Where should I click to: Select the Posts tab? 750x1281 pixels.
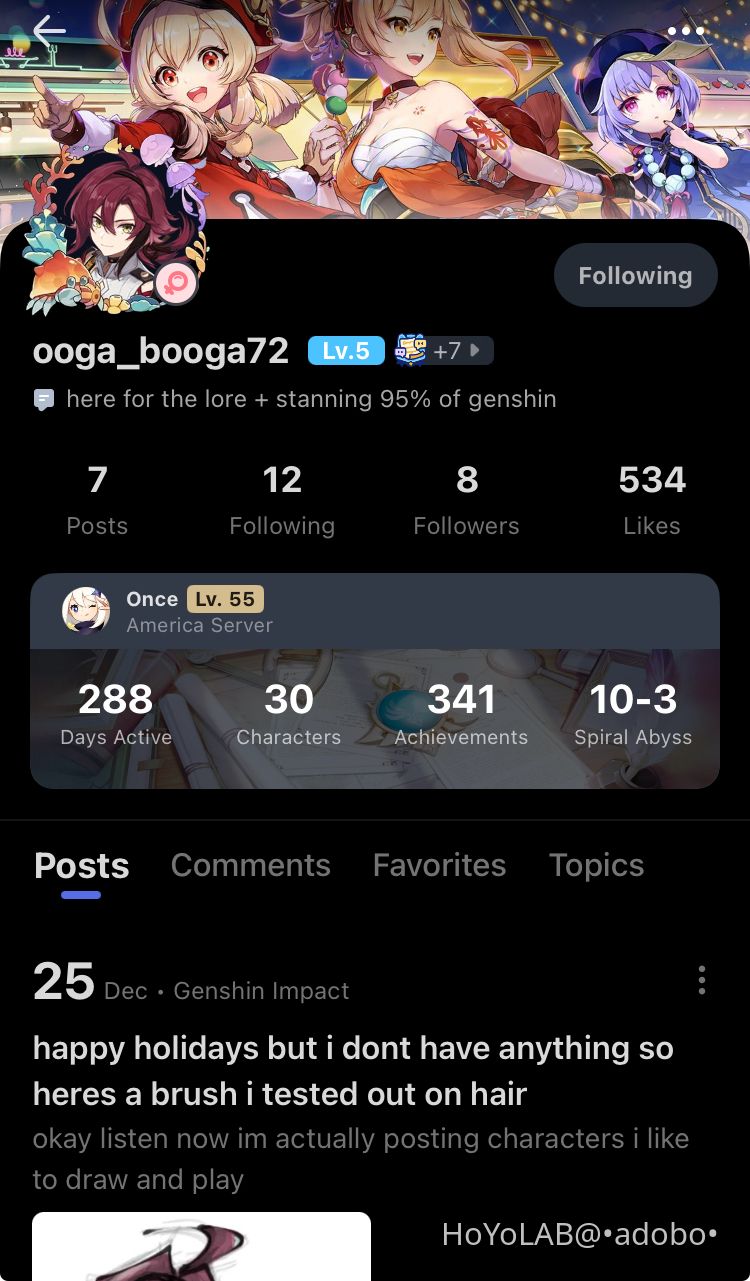[x=82, y=865]
